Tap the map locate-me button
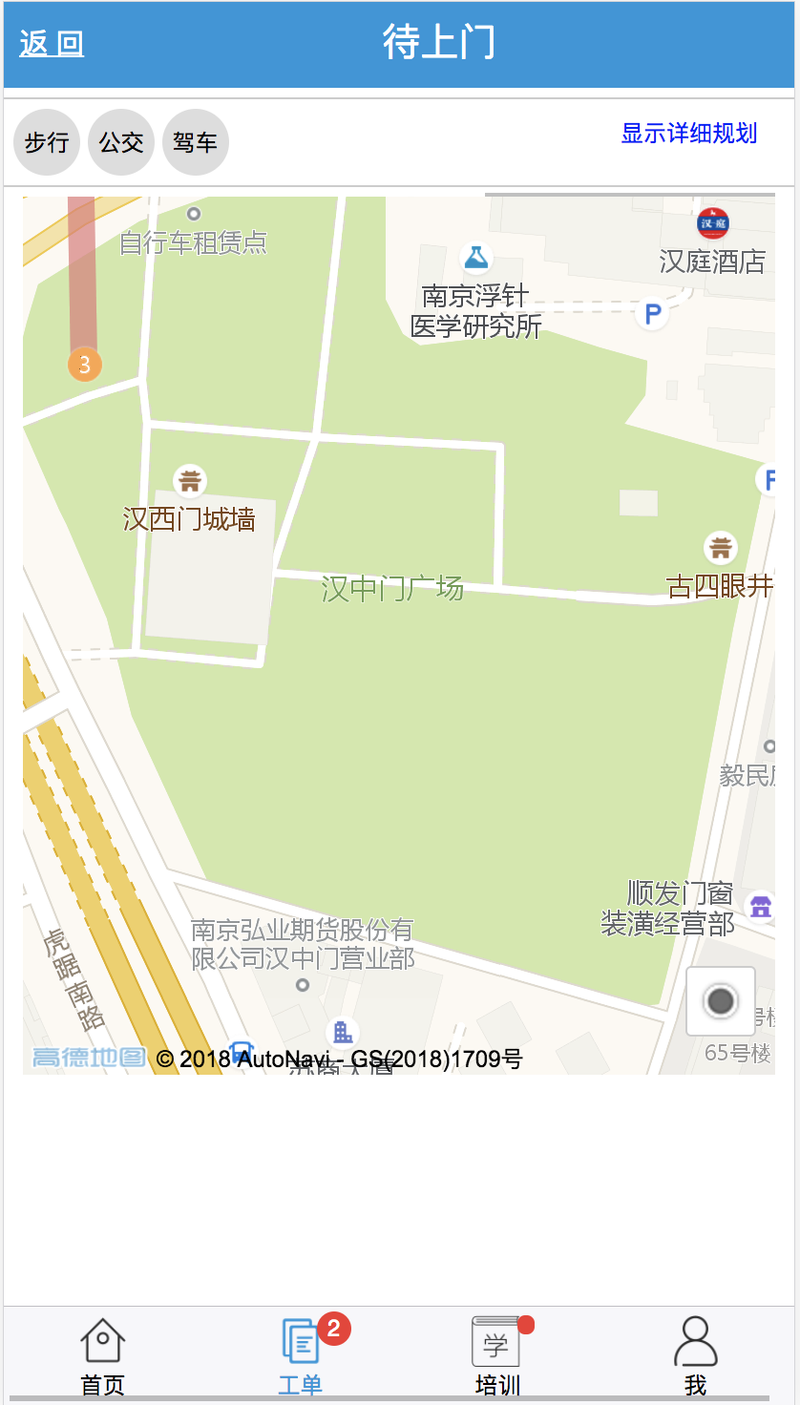The width and height of the screenshot is (800, 1405). pyautogui.click(x=720, y=1001)
